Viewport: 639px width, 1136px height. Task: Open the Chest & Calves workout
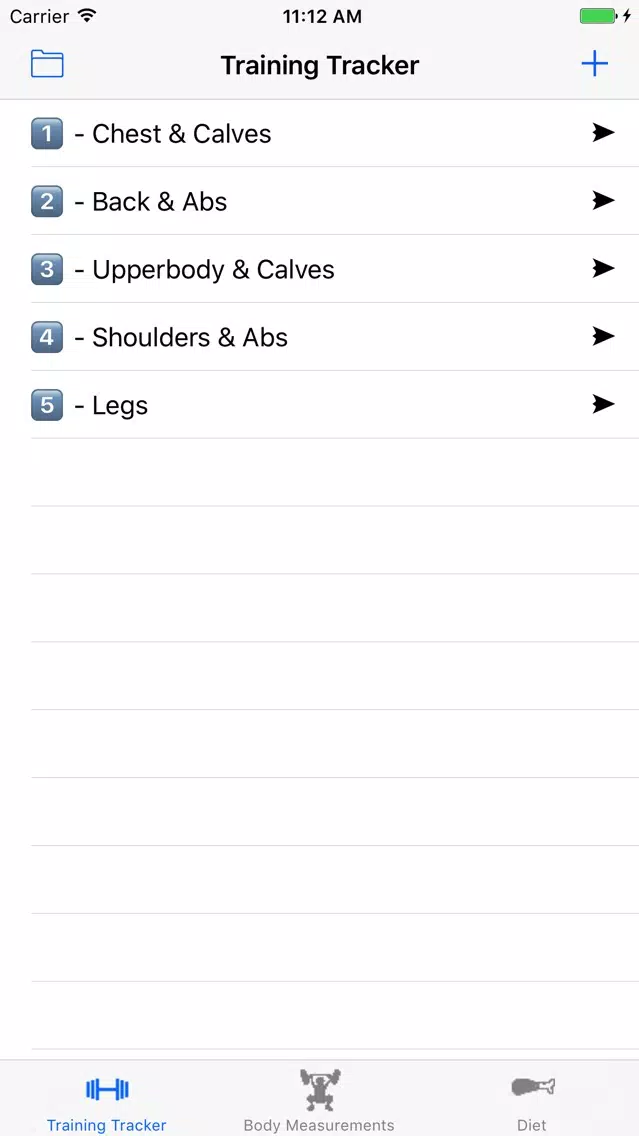[320, 133]
